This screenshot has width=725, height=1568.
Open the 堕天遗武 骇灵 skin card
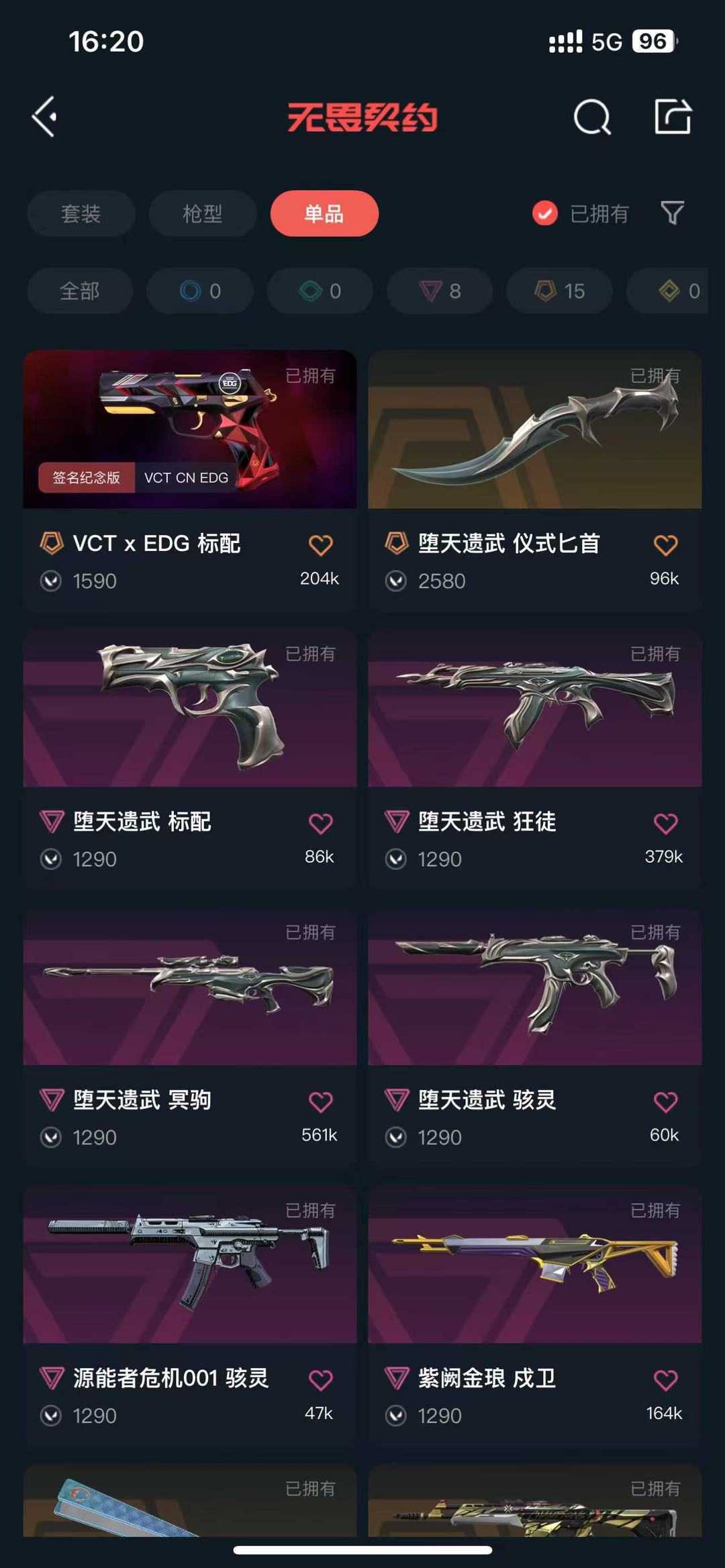pyautogui.click(x=535, y=1036)
